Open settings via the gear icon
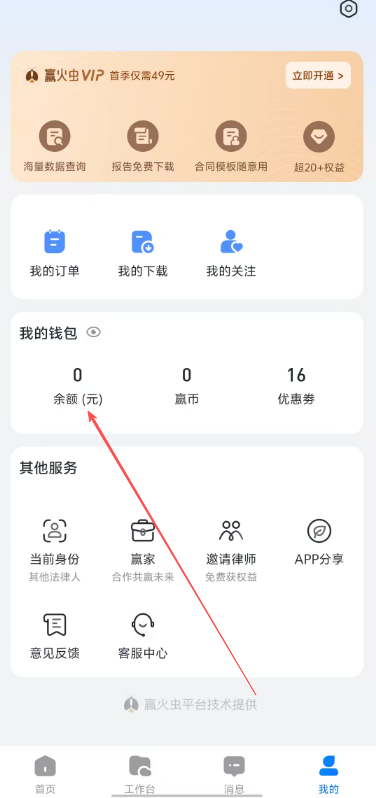 [349, 9]
